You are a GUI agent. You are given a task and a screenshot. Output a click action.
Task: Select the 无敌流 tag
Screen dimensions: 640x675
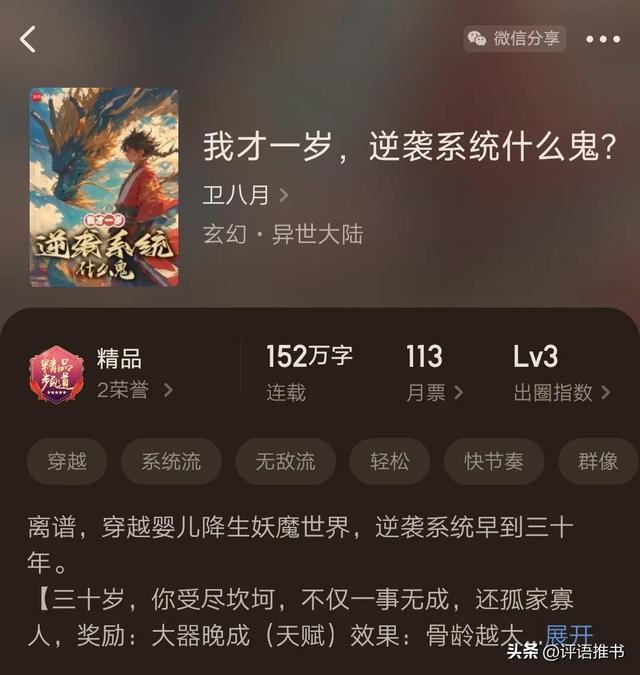[x=285, y=461]
